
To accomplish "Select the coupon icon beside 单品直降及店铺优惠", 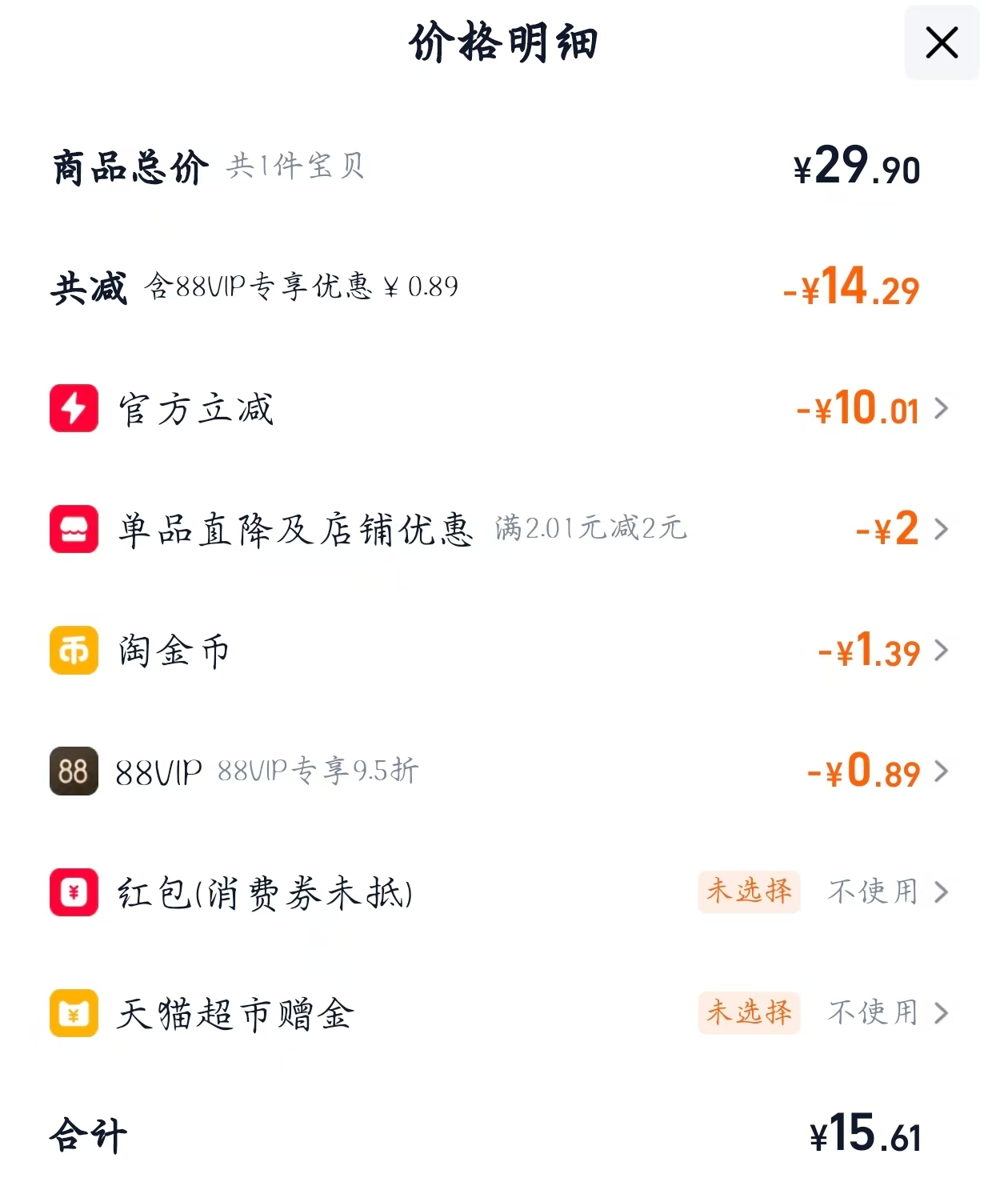I will coord(74,529).
